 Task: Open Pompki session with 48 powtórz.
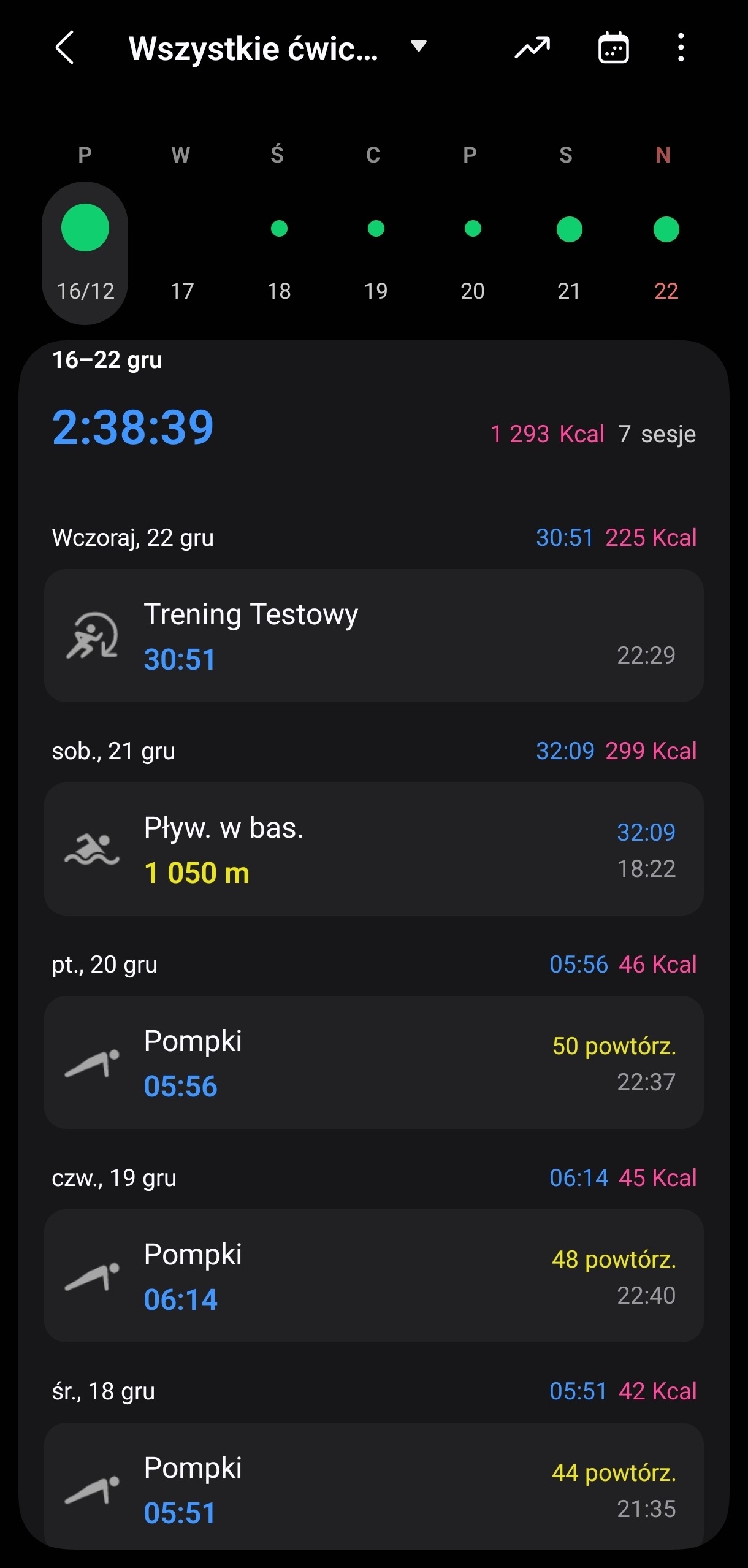pyautogui.click(x=373, y=1275)
